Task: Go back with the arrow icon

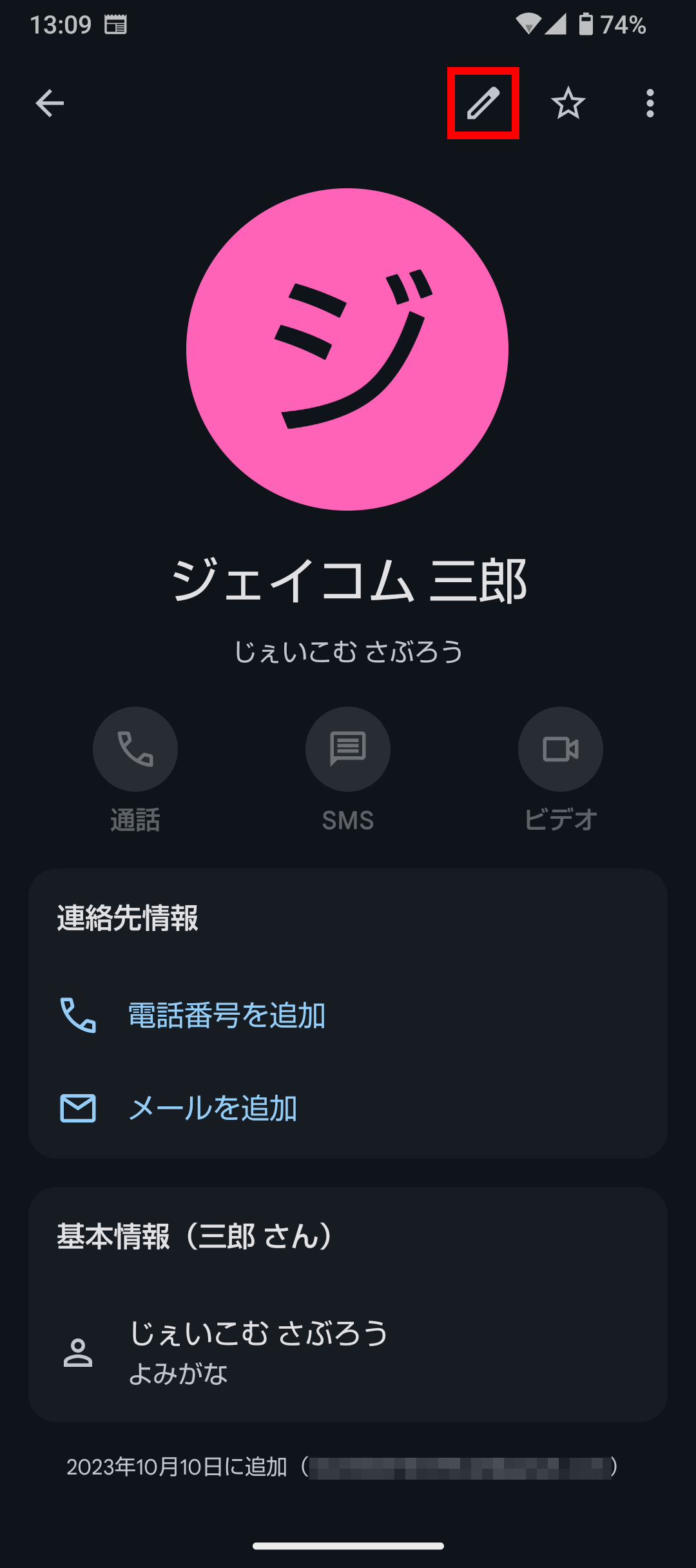Action: click(50, 103)
